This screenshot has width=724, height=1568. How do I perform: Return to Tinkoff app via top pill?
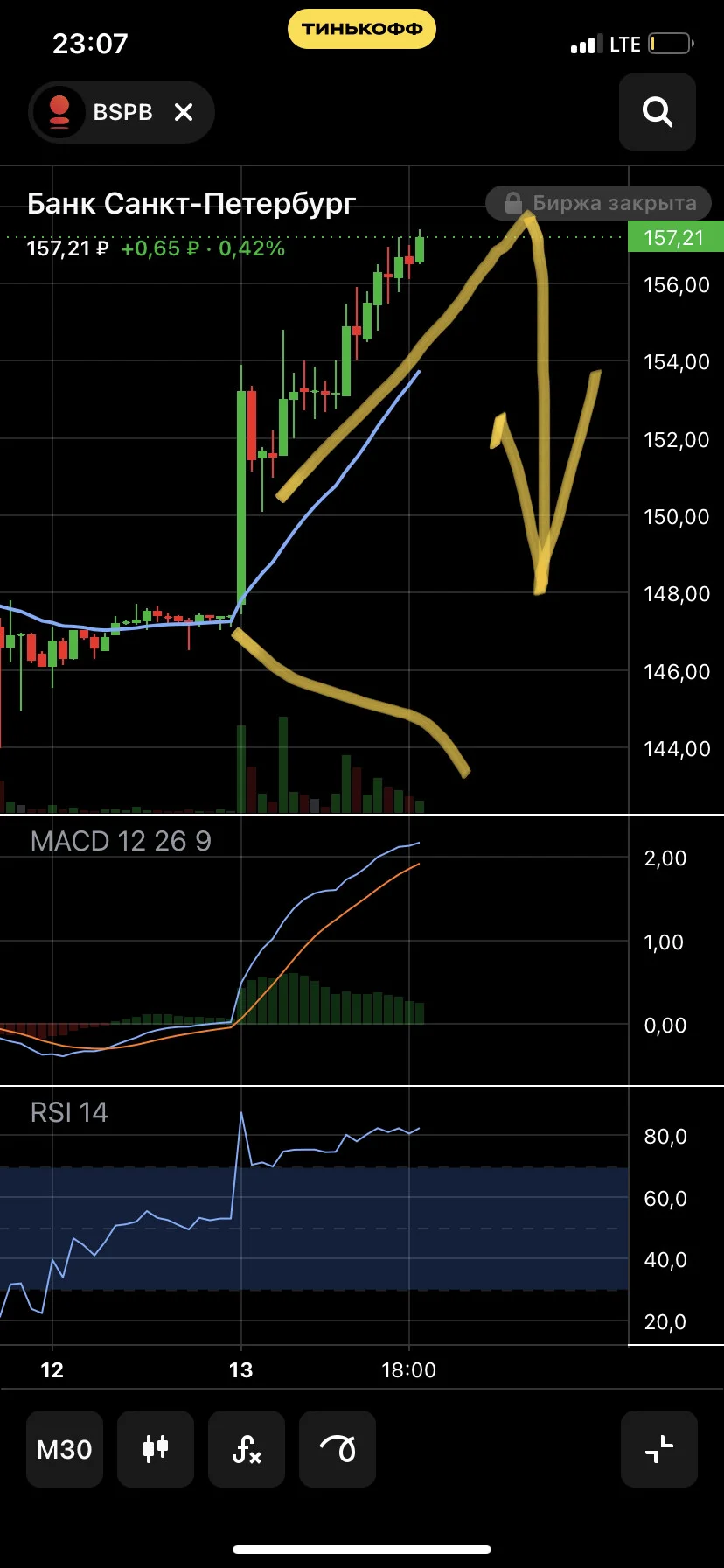tap(362, 29)
